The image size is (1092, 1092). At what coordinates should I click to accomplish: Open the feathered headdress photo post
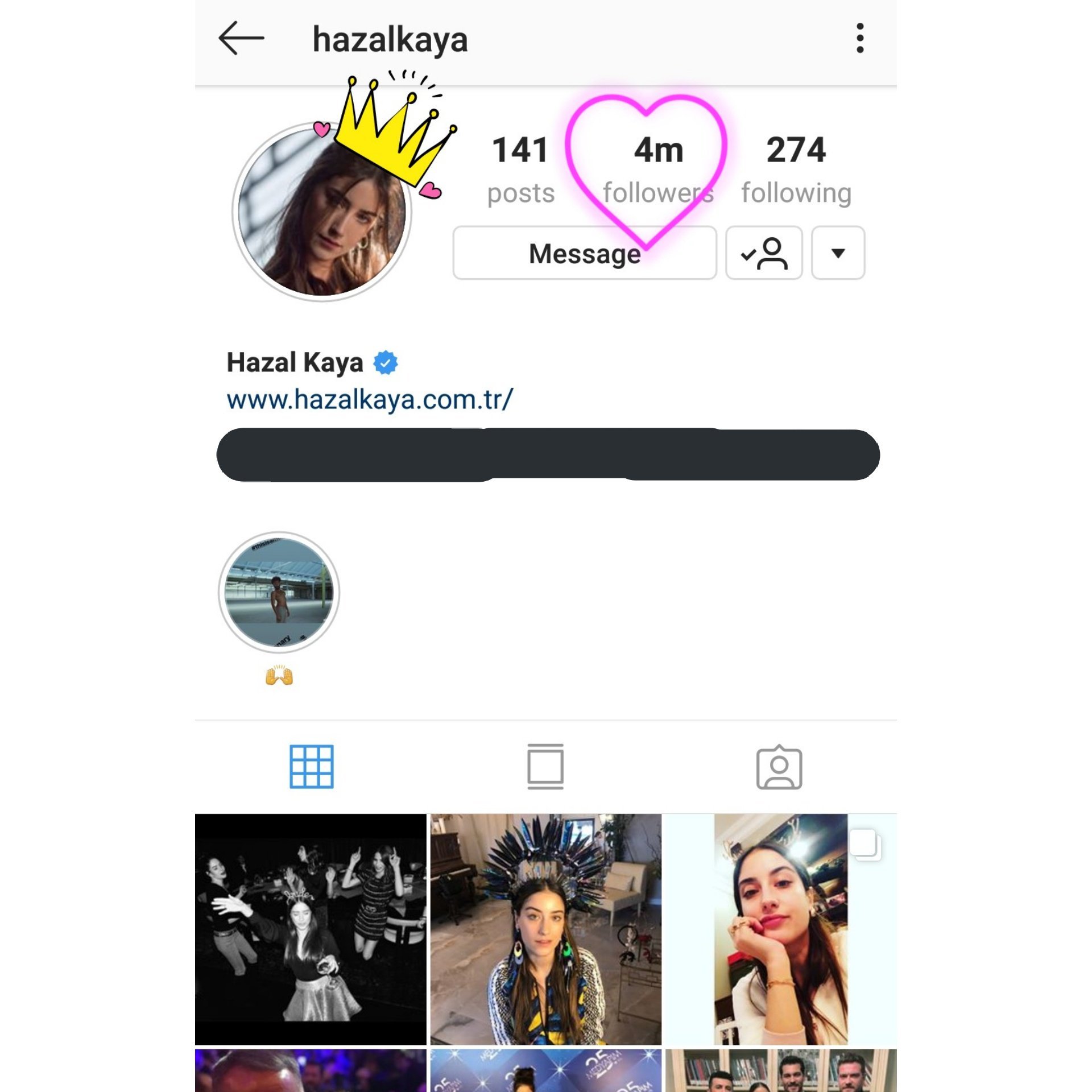click(545, 929)
